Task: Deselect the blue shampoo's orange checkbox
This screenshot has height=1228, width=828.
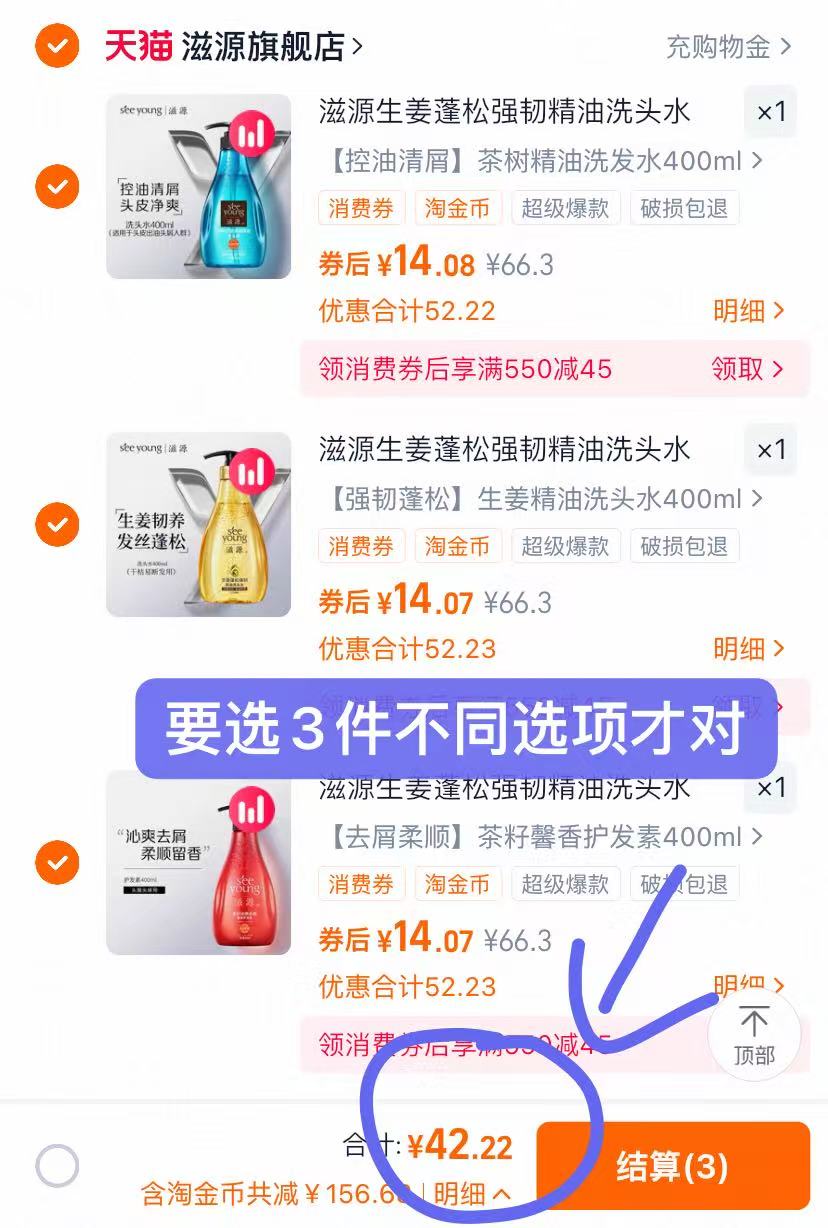Action: (x=57, y=186)
